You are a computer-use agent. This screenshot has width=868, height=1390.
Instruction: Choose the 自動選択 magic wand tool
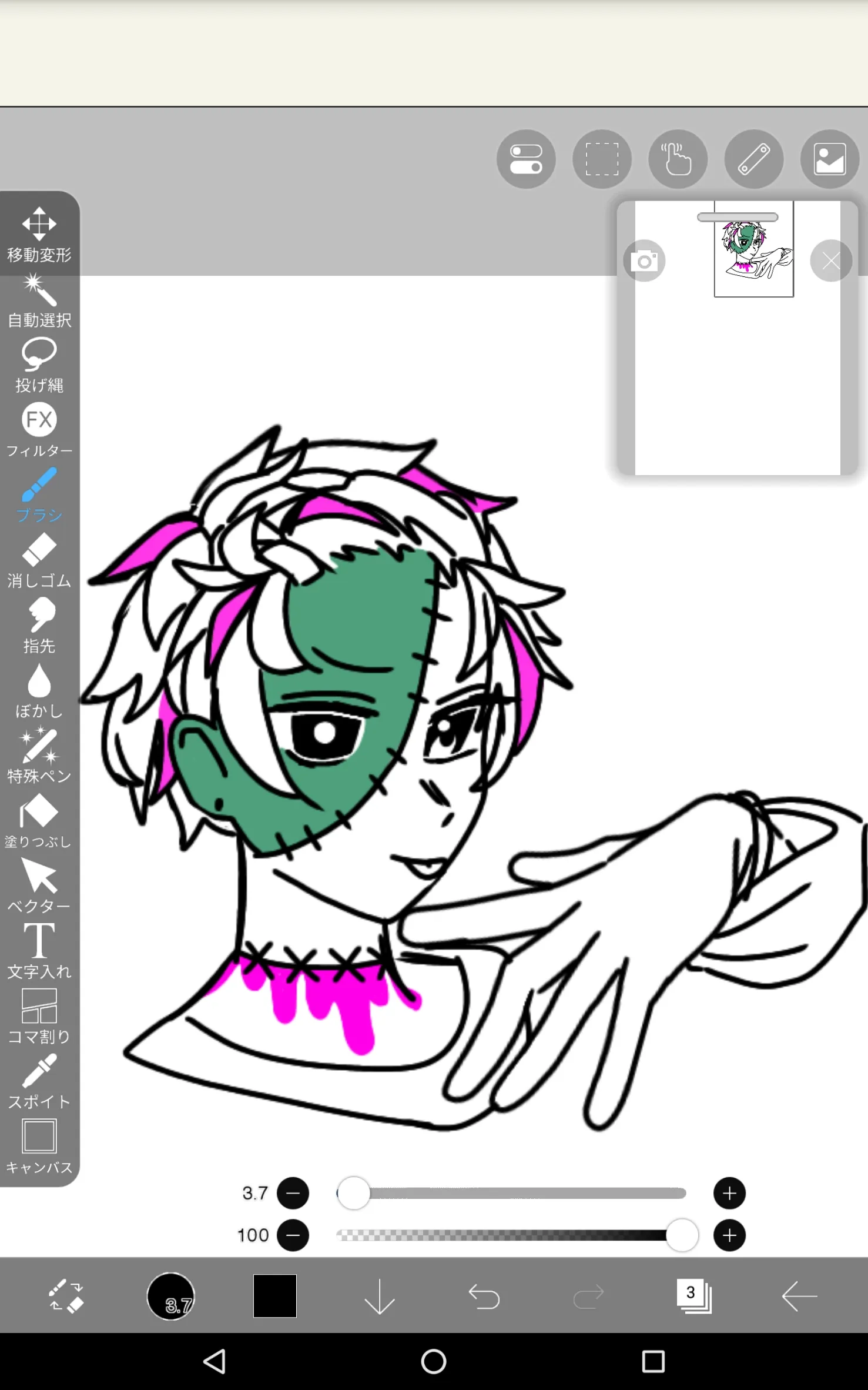[x=39, y=300]
